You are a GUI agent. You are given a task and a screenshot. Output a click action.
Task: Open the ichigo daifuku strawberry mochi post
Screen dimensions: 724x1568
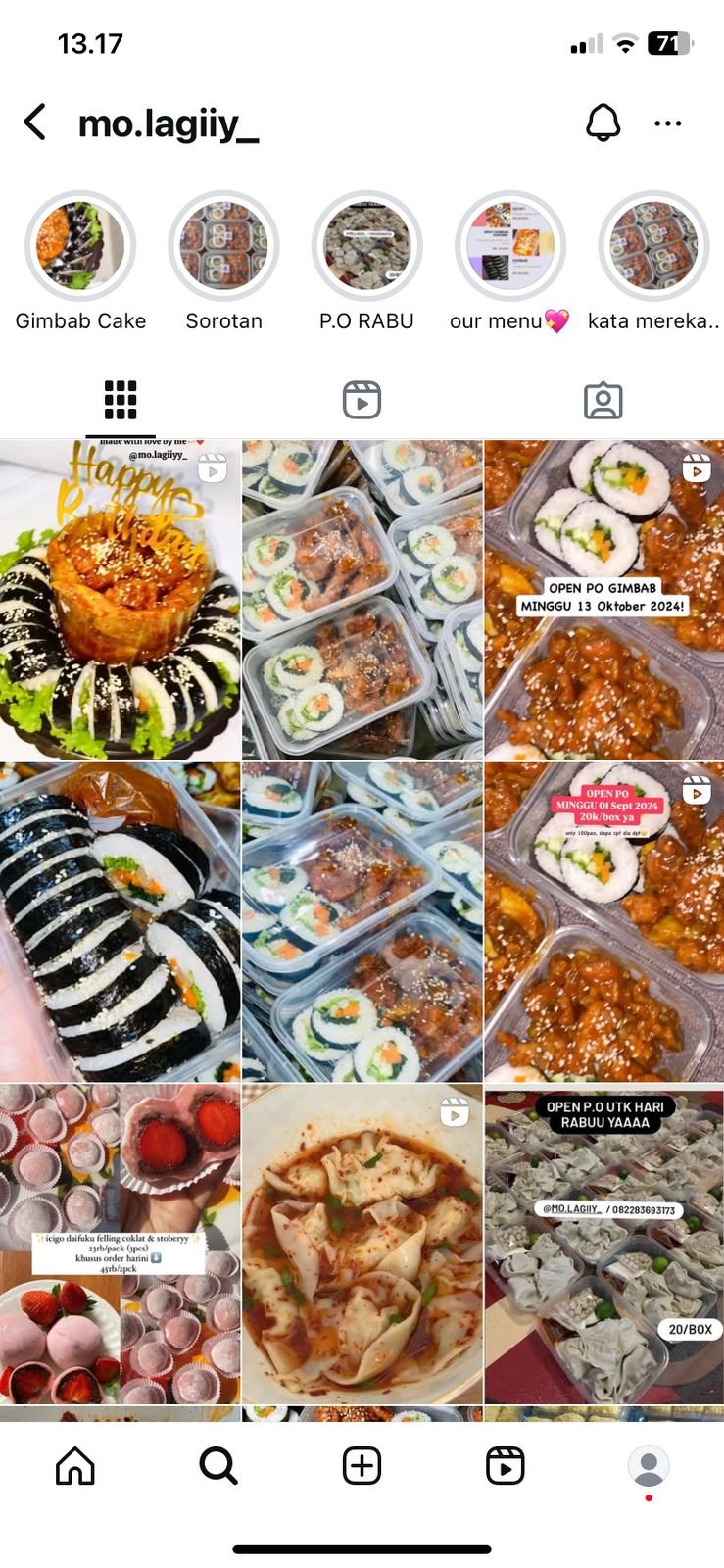click(120, 1243)
